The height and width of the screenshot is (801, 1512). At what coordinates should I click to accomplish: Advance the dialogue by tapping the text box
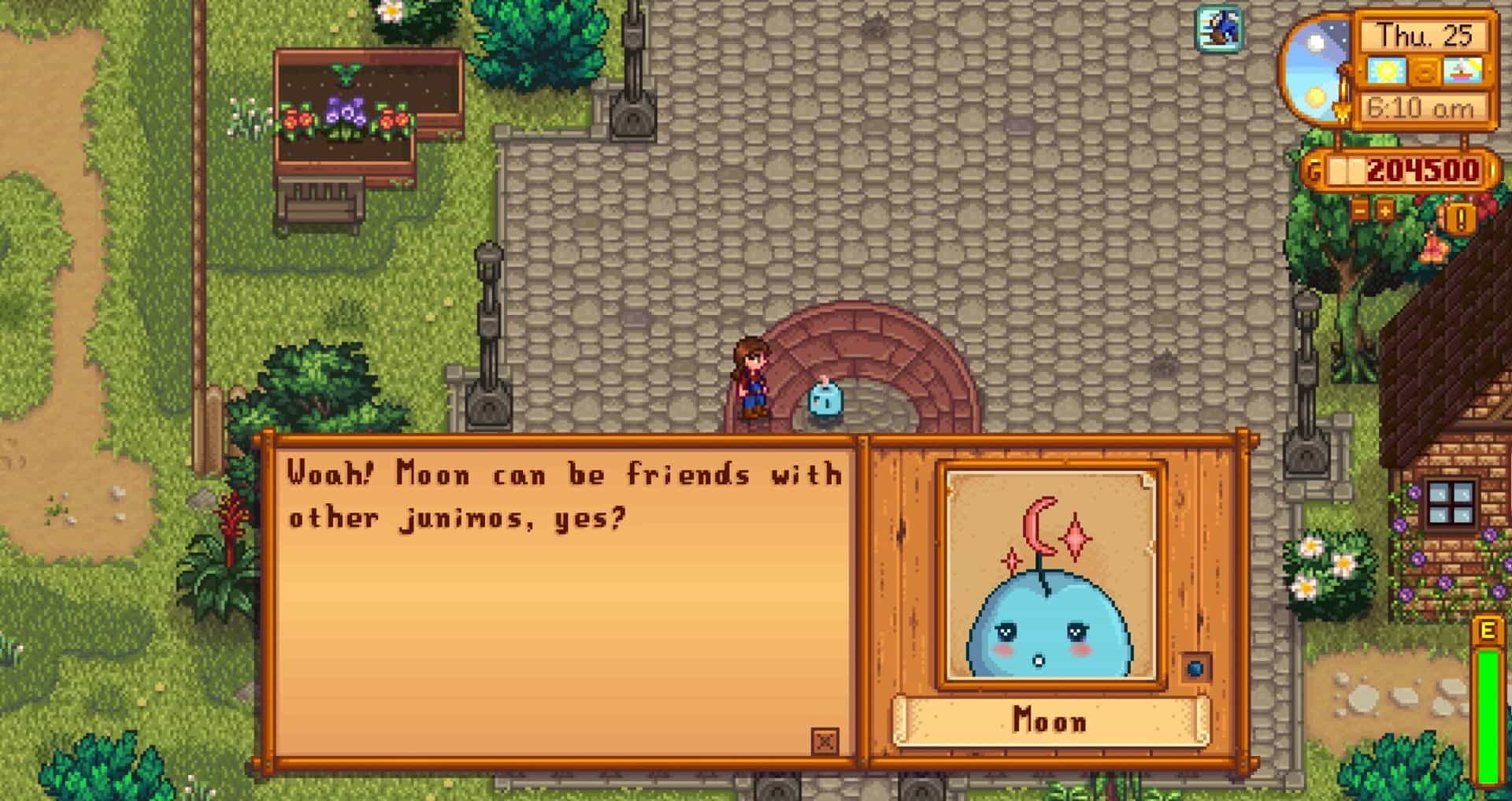click(562, 602)
